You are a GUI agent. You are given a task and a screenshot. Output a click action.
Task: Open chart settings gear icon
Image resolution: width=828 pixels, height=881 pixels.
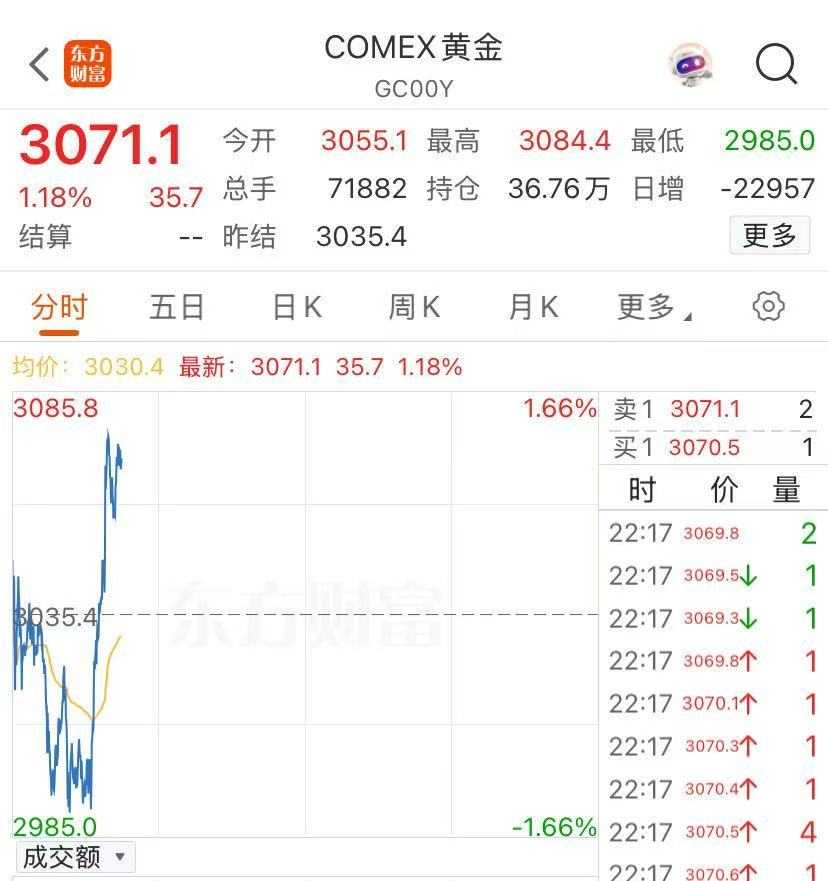pos(768,306)
